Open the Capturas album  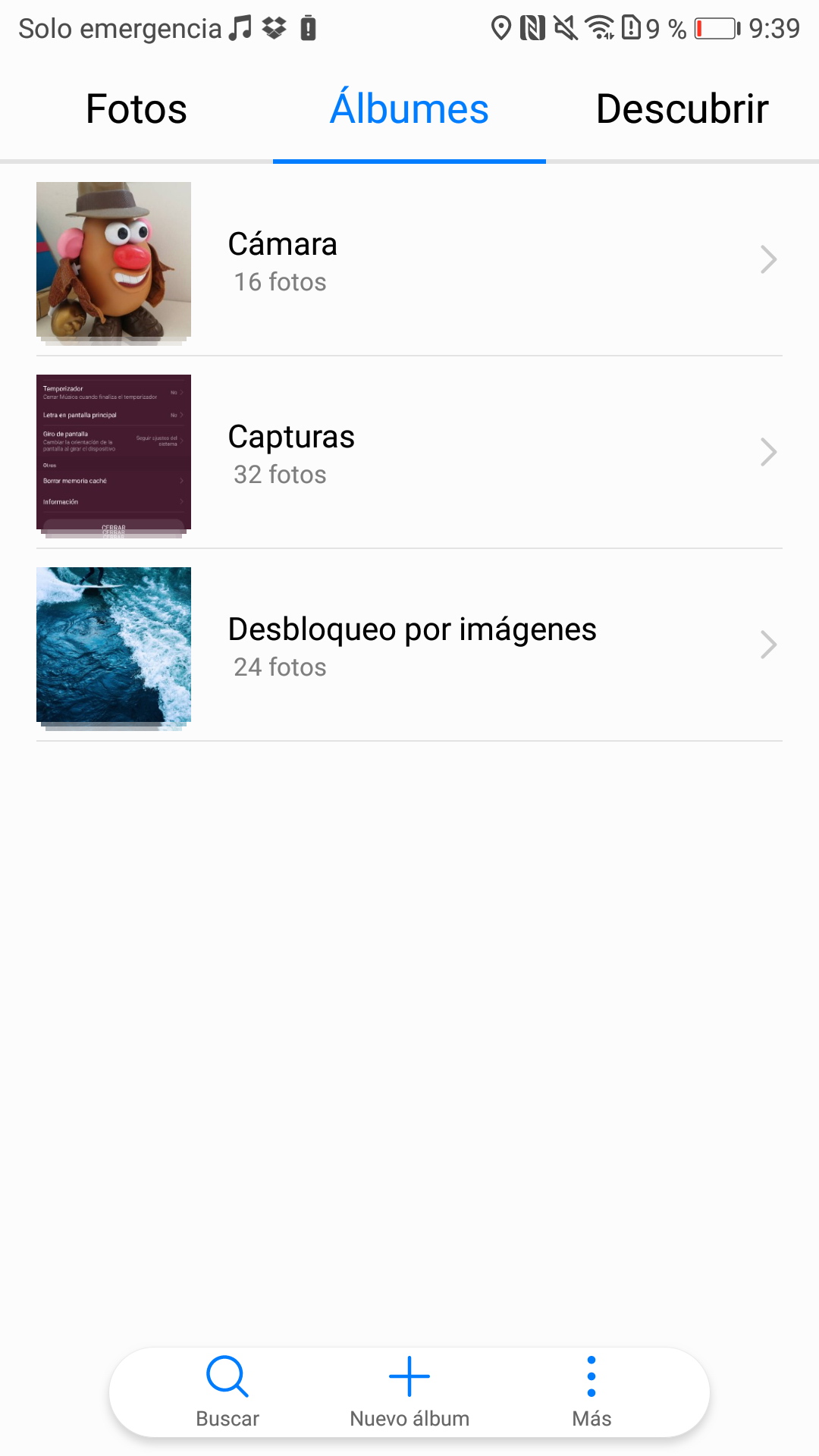tap(409, 452)
